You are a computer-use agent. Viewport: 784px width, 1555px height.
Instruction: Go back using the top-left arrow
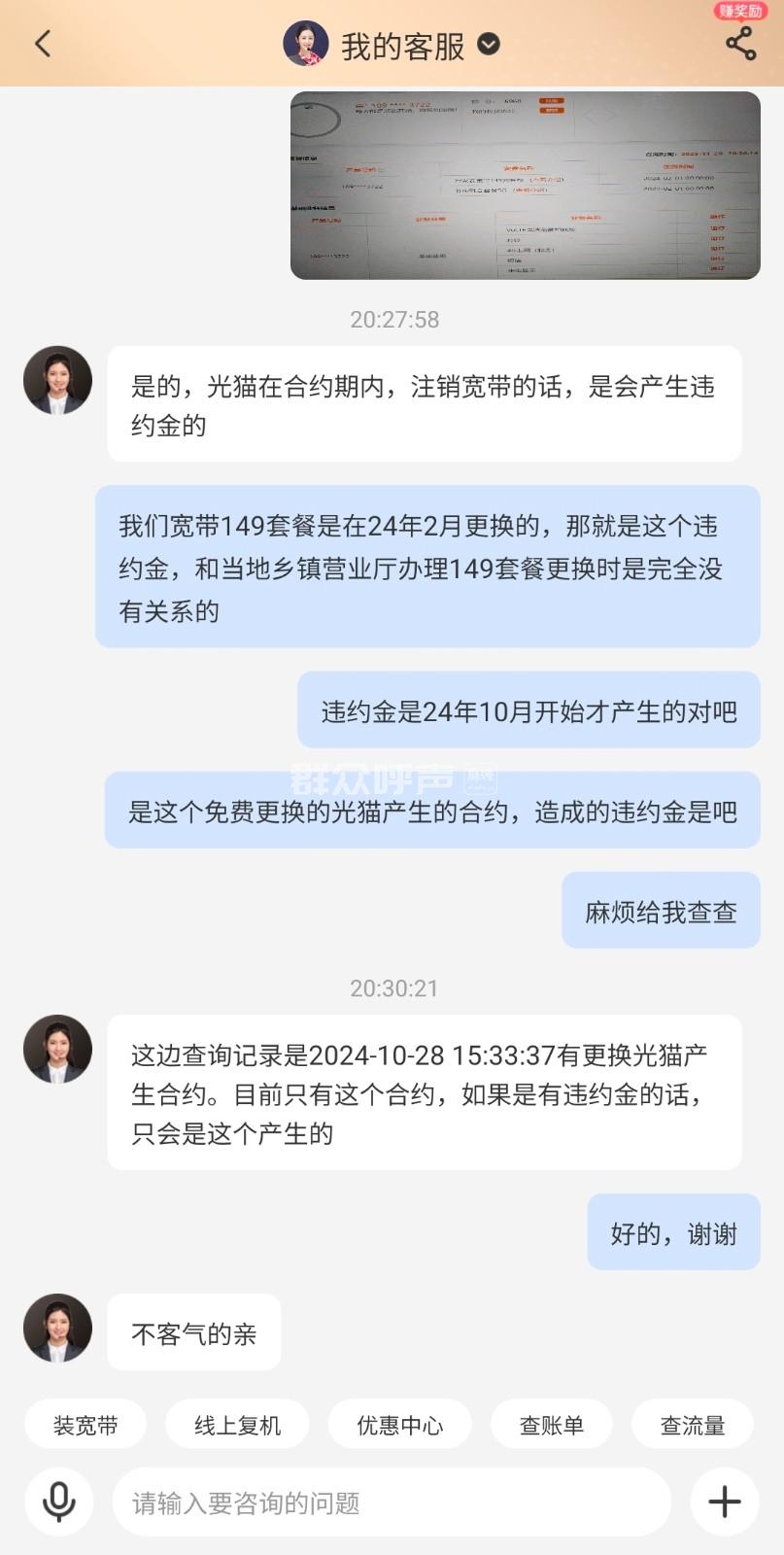point(43,44)
